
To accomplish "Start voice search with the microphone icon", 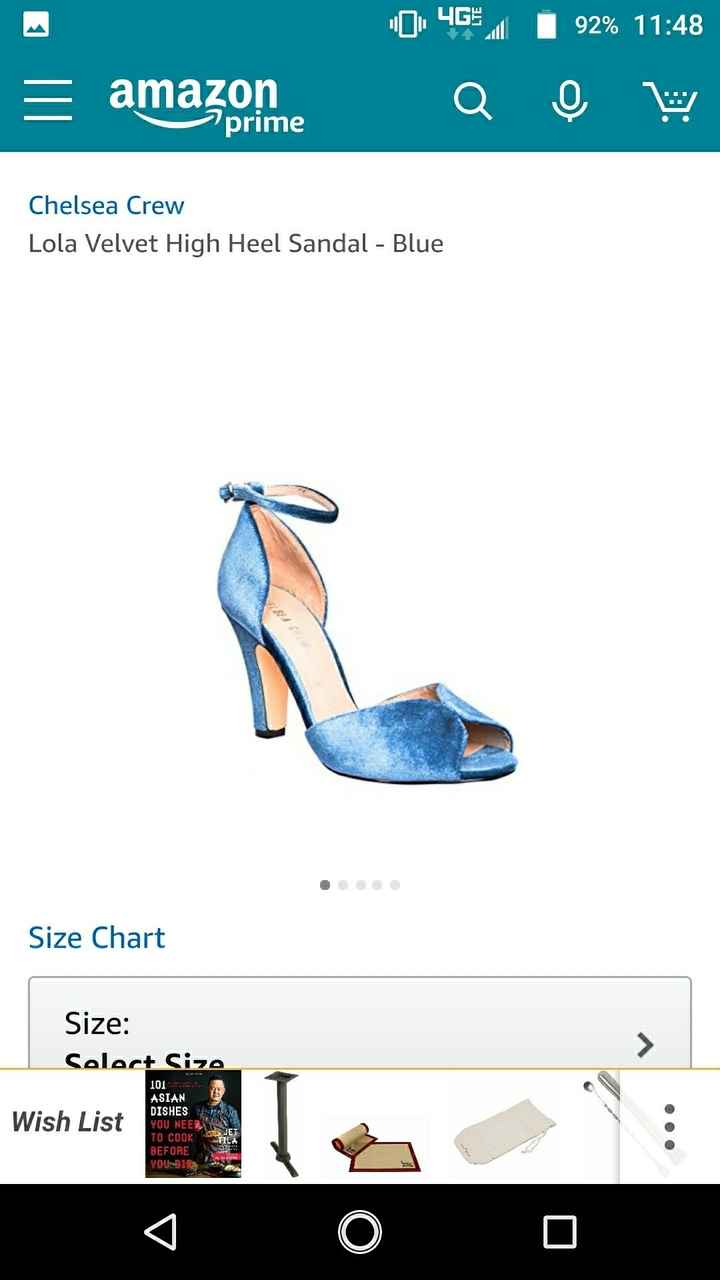I will pos(568,100).
